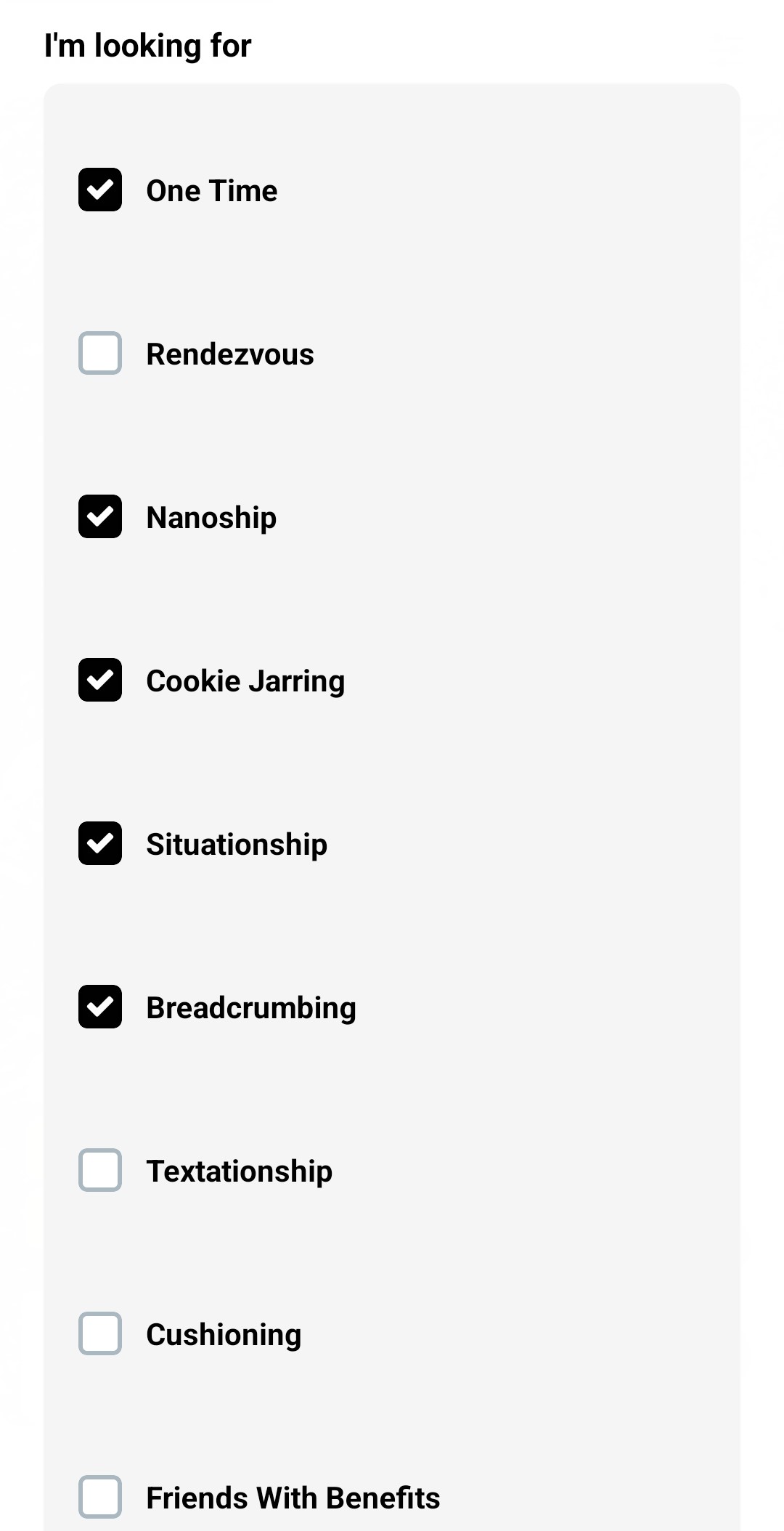Enable the Cushioning option
Screen dimensions: 784x1531
point(100,1333)
